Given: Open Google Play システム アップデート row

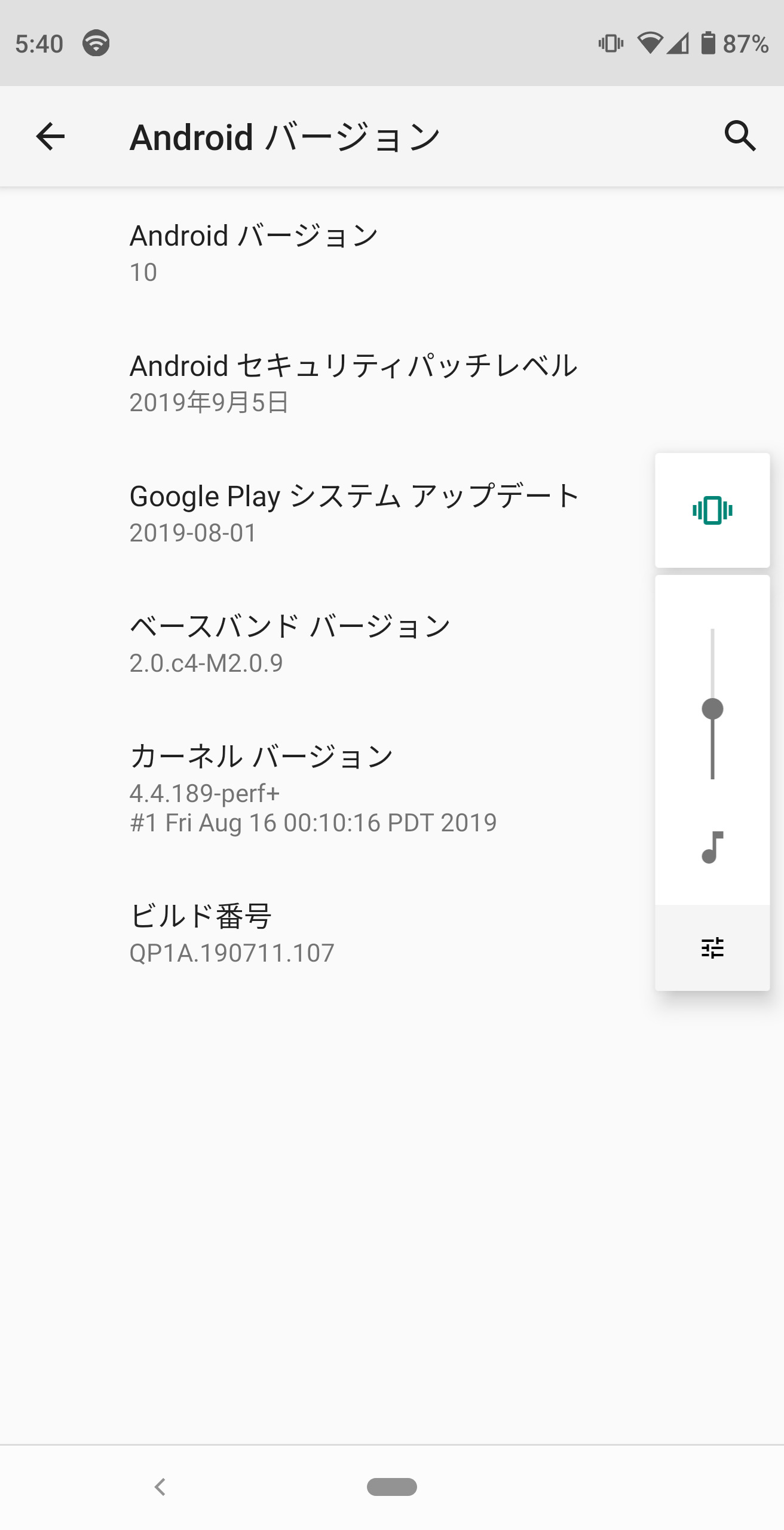Looking at the screenshot, I should click(354, 513).
